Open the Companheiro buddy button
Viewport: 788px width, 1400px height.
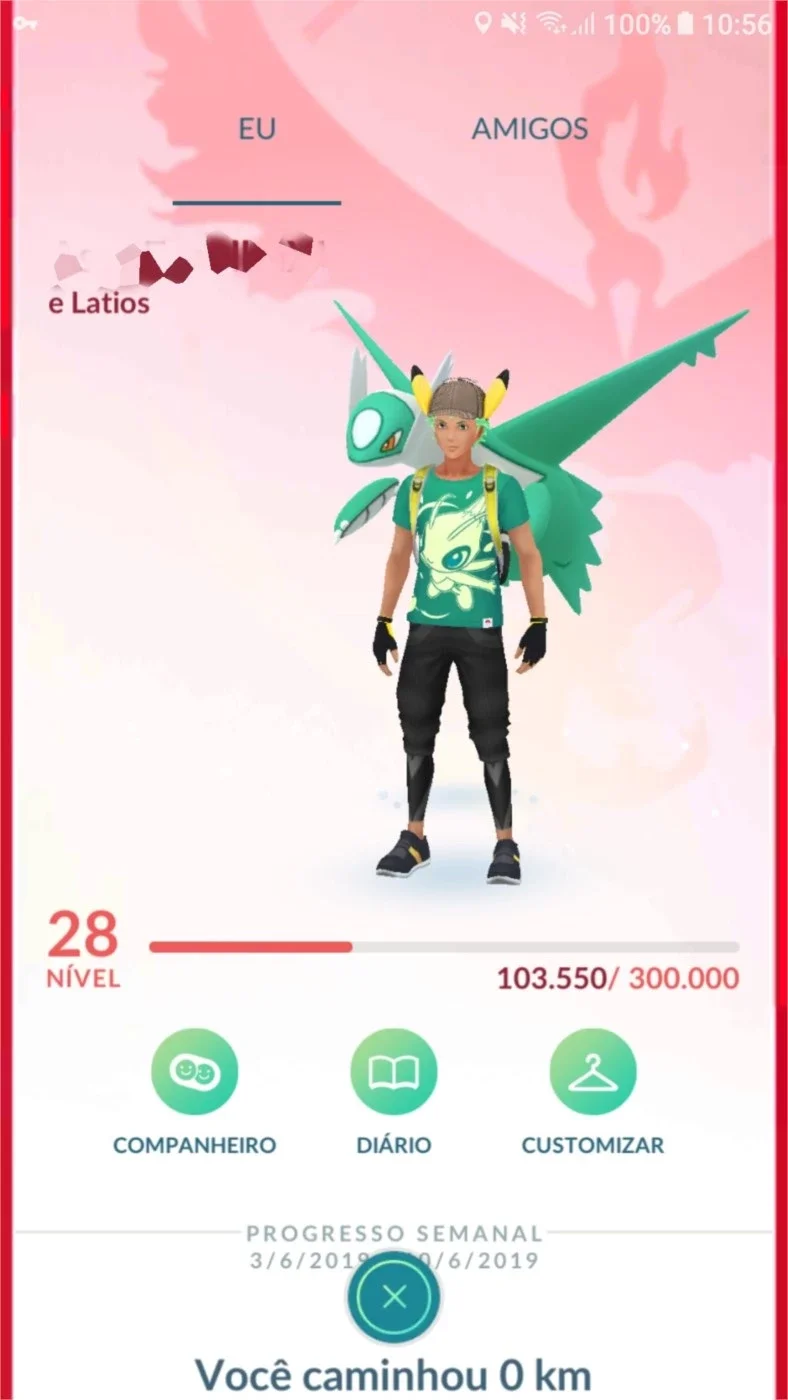coord(194,1072)
